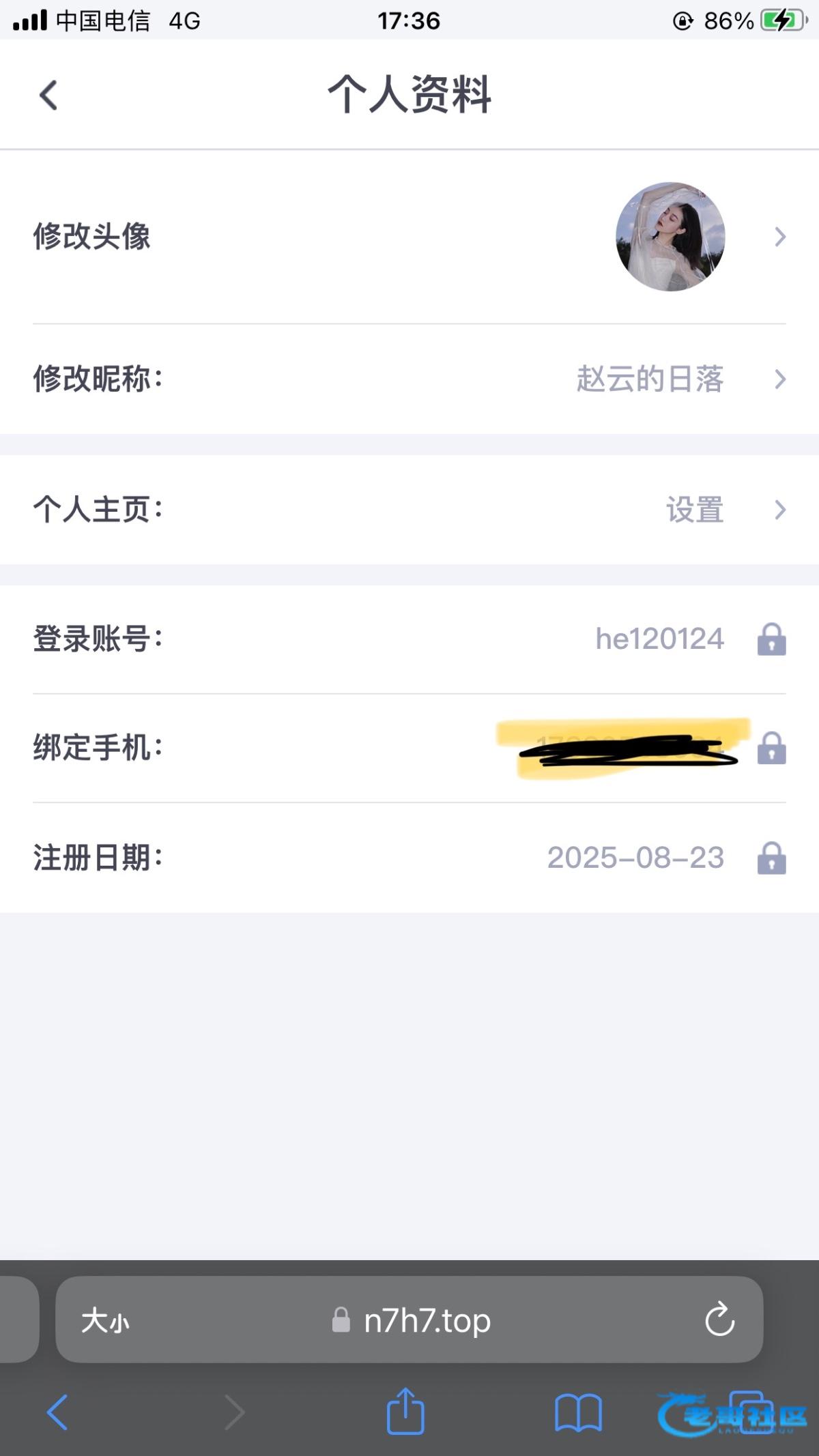Edit nickname 赵云的日落
Screen dimensions: 819x1456
(x=649, y=379)
